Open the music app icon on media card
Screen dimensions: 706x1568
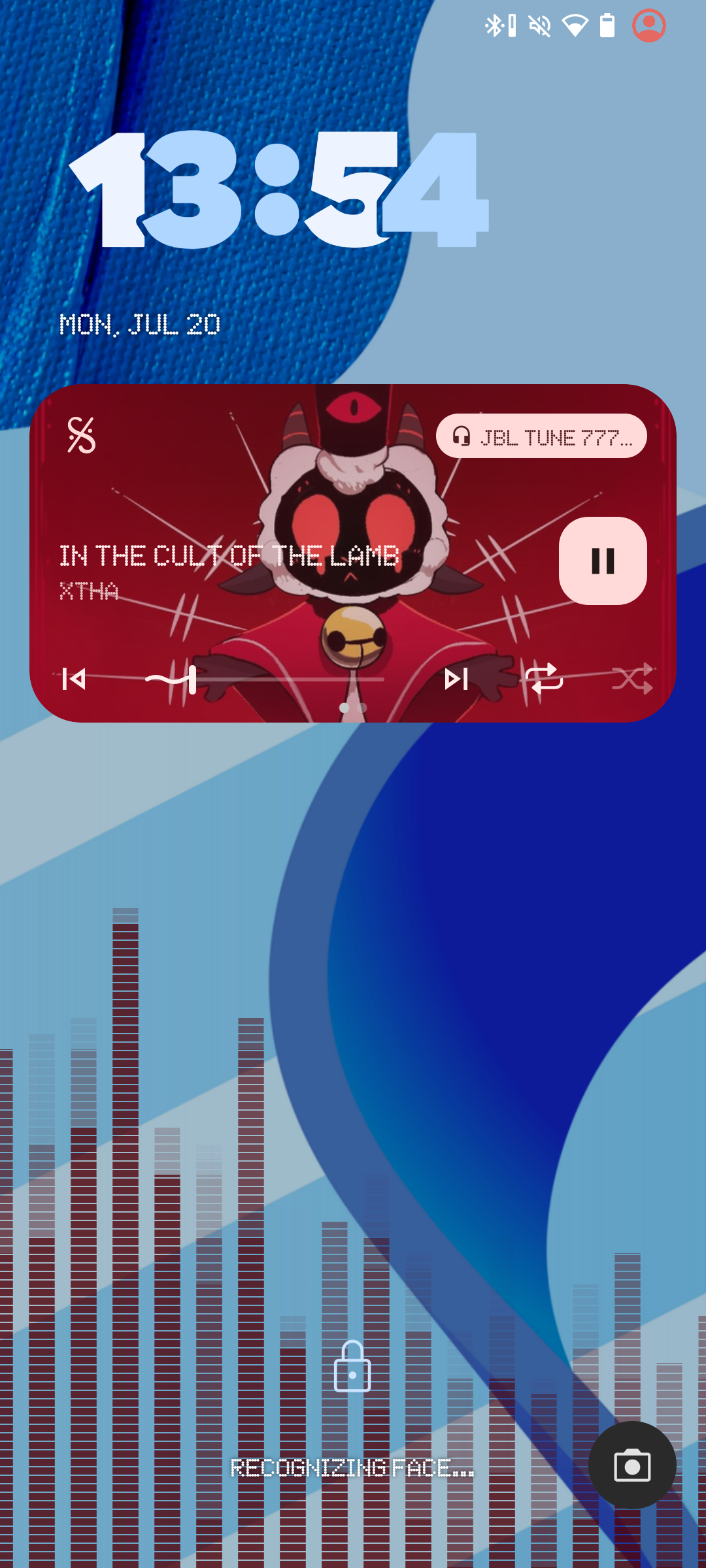tap(82, 436)
